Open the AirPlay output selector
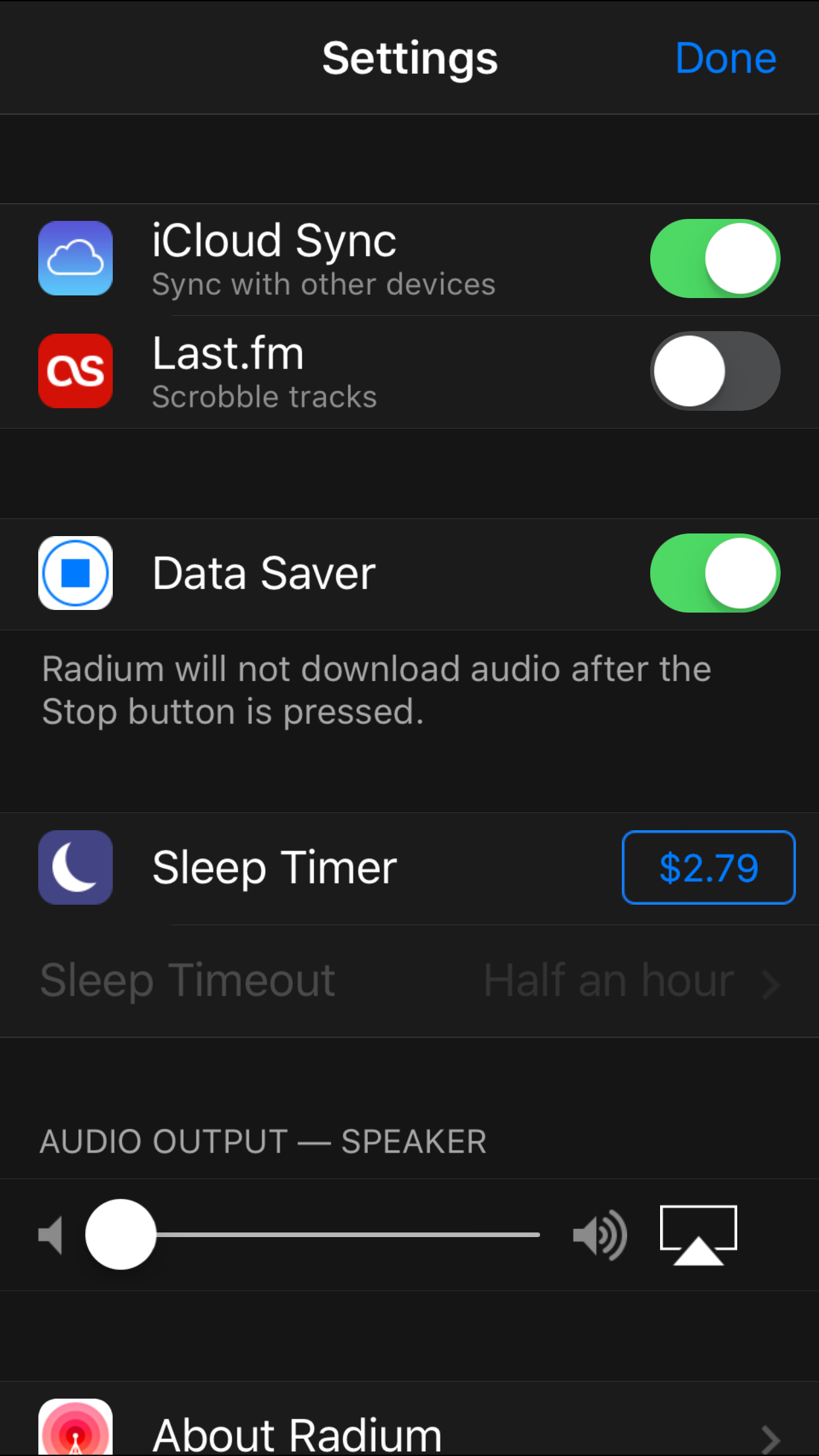This screenshot has width=819, height=1456. 698,1234
